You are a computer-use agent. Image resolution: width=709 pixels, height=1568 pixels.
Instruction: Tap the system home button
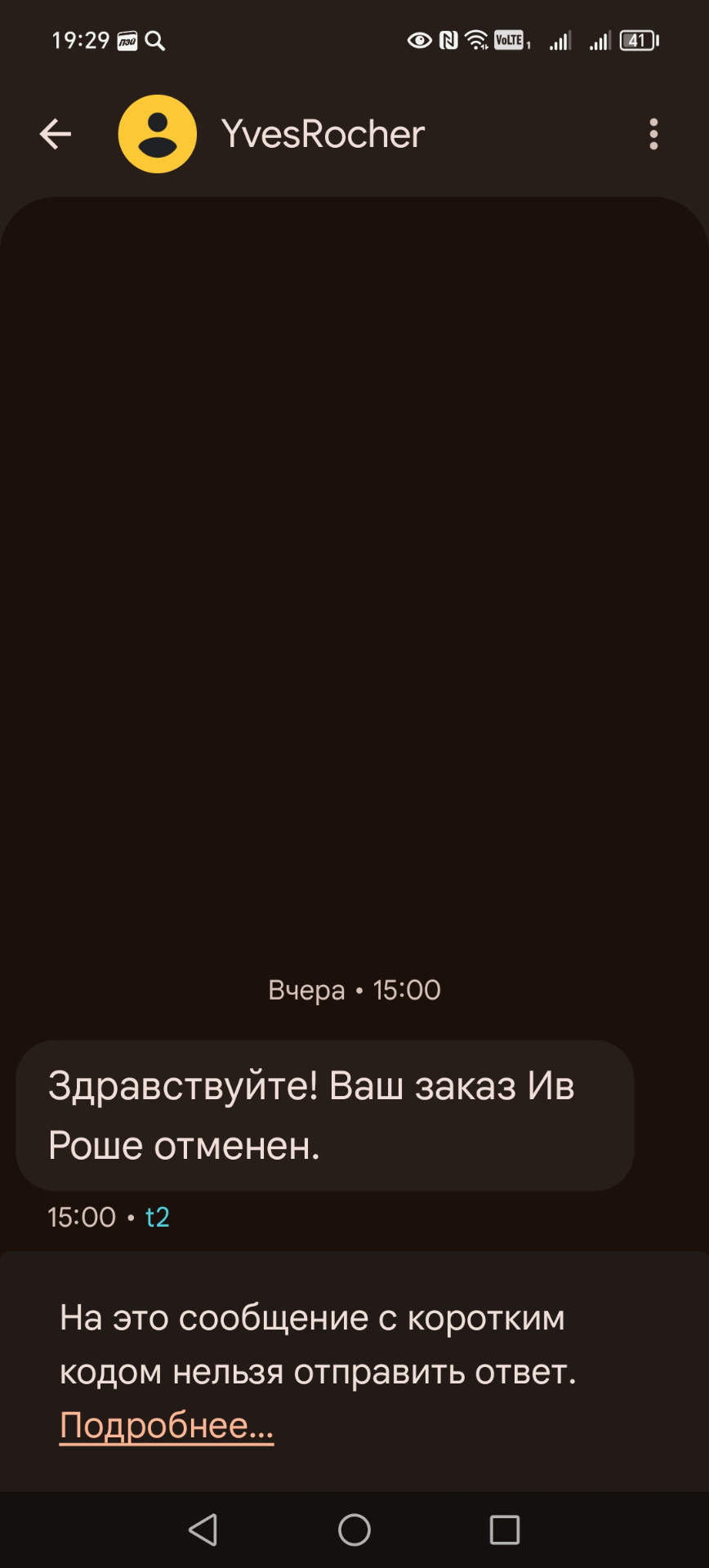[x=354, y=1530]
